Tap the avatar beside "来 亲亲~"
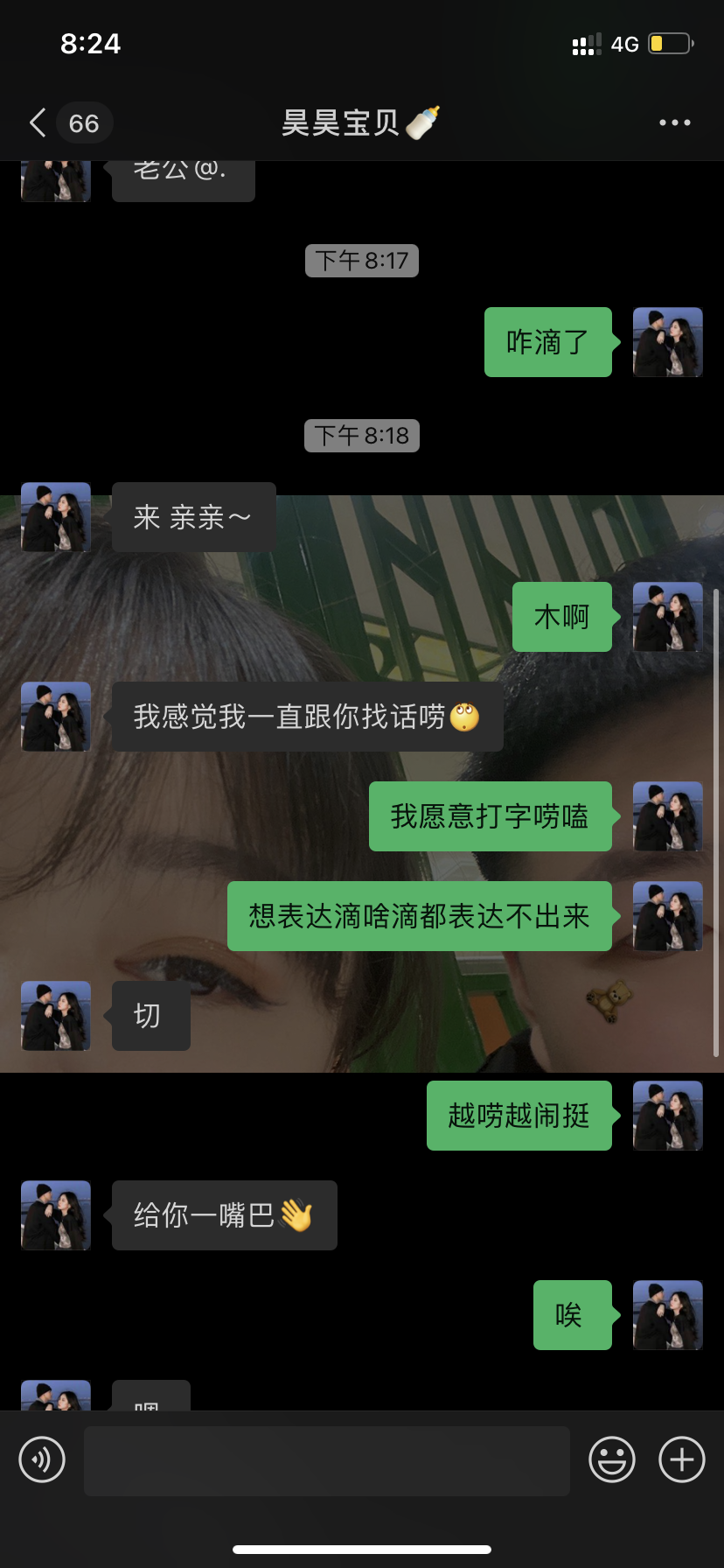The height and width of the screenshot is (1568, 724). tap(56, 517)
